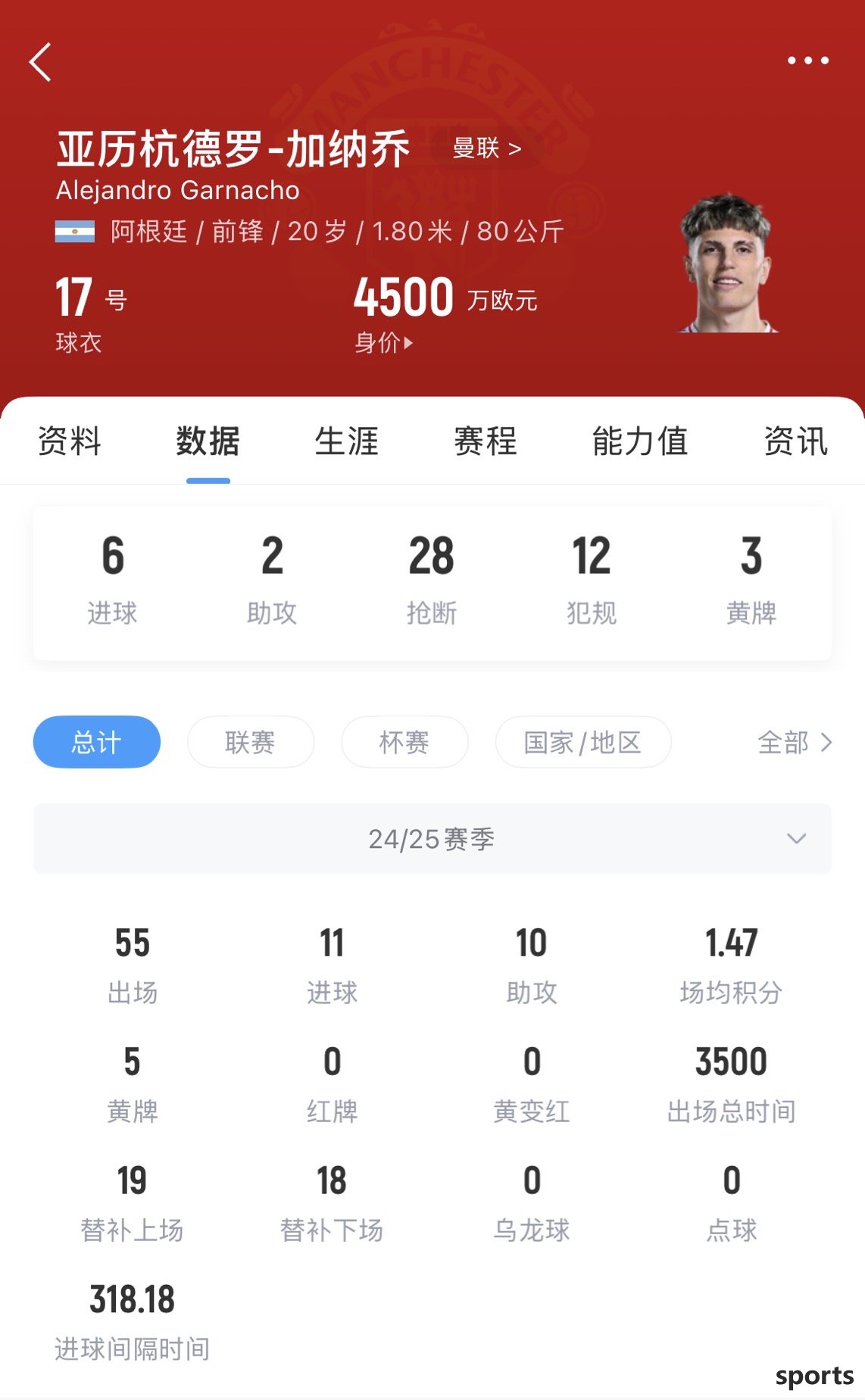Select the 总计 filter chip

(97, 742)
